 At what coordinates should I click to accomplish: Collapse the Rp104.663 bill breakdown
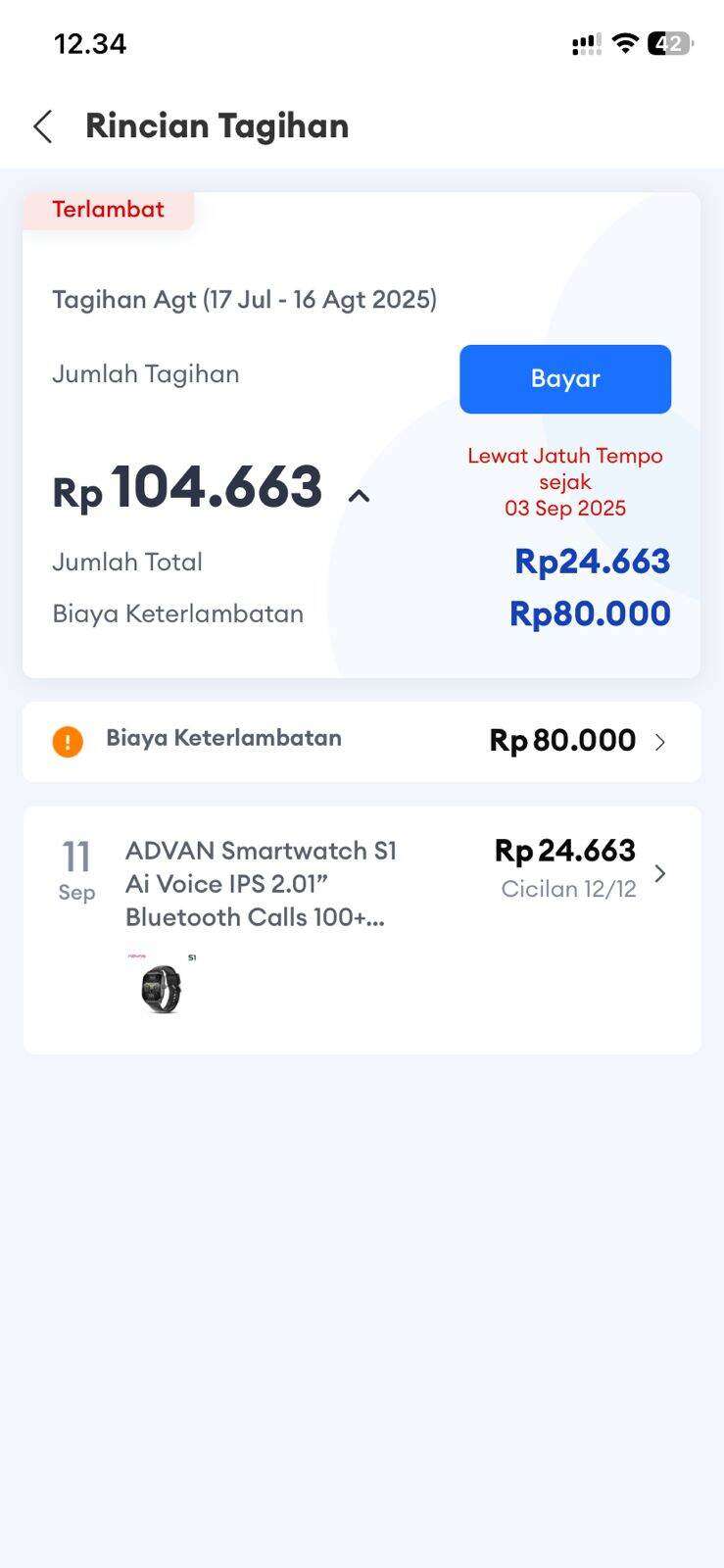(359, 496)
